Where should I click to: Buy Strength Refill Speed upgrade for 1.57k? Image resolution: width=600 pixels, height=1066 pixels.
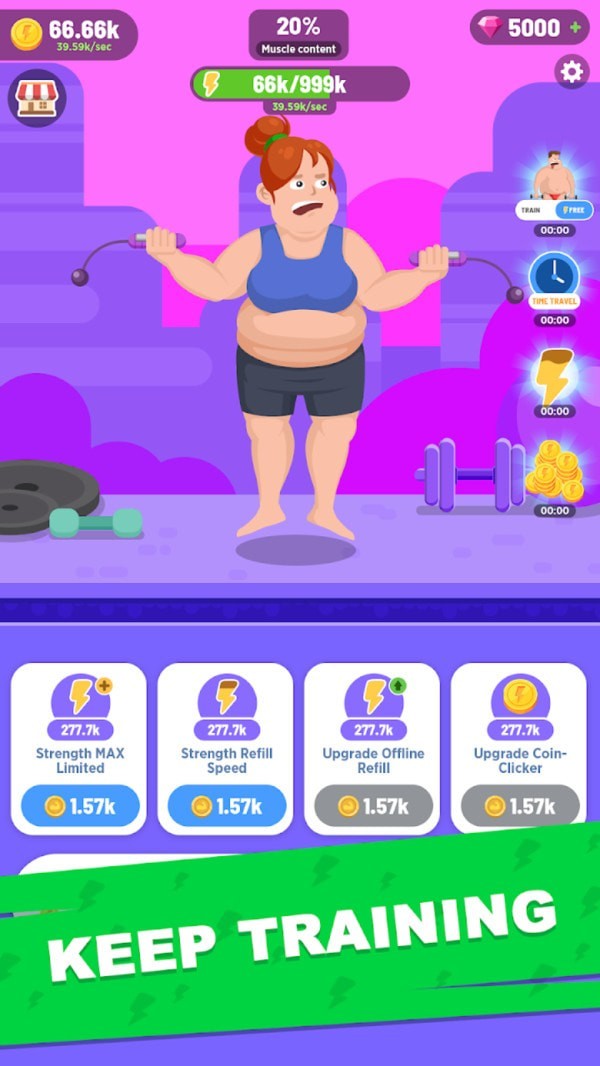pyautogui.click(x=226, y=806)
